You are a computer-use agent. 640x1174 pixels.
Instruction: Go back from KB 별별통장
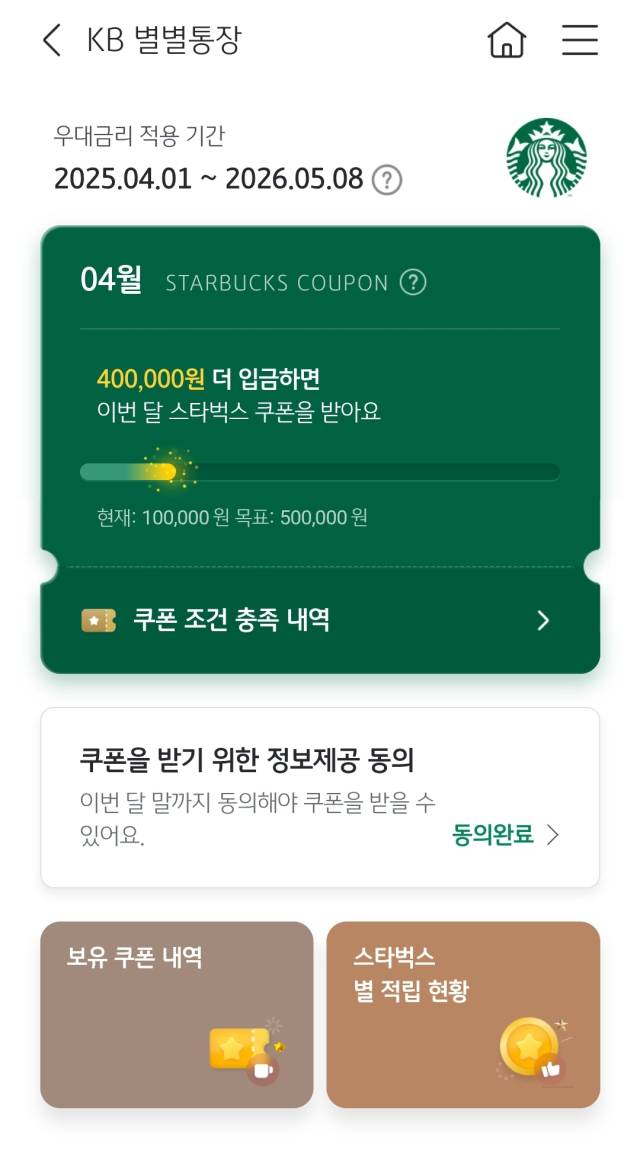pyautogui.click(x=52, y=41)
